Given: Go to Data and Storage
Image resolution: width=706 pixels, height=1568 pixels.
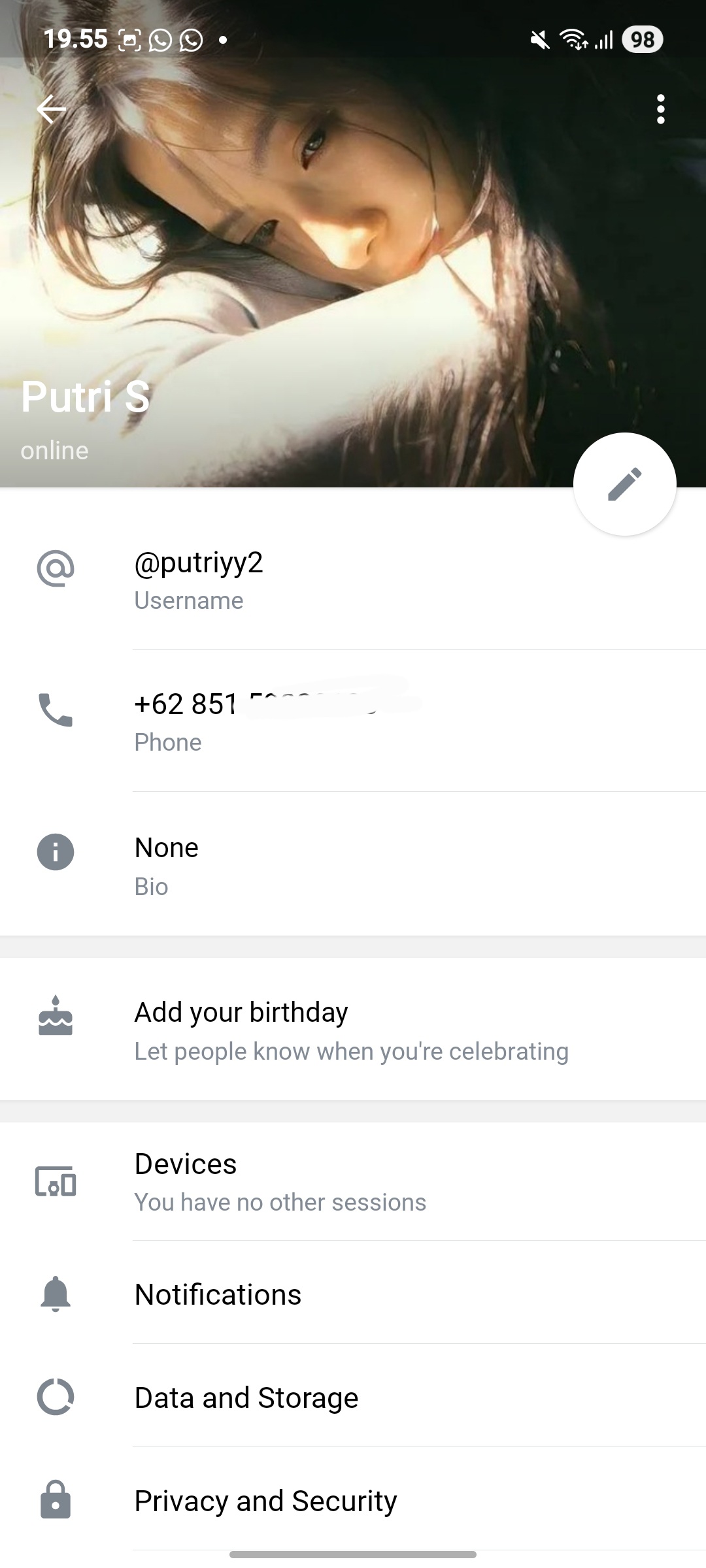Looking at the screenshot, I should click(353, 1397).
